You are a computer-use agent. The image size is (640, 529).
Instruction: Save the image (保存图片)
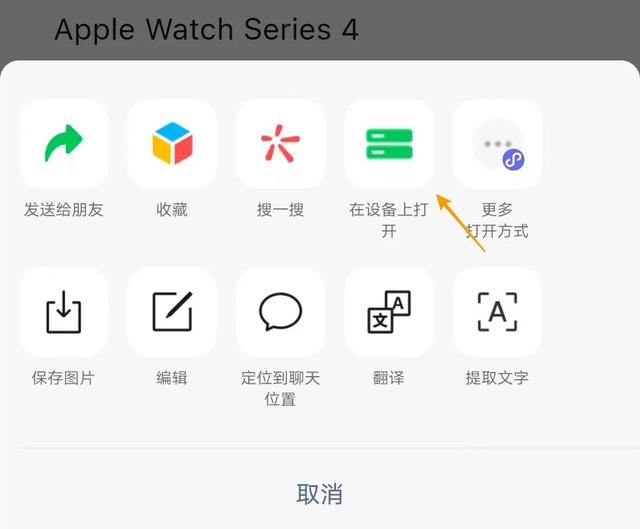tap(64, 312)
